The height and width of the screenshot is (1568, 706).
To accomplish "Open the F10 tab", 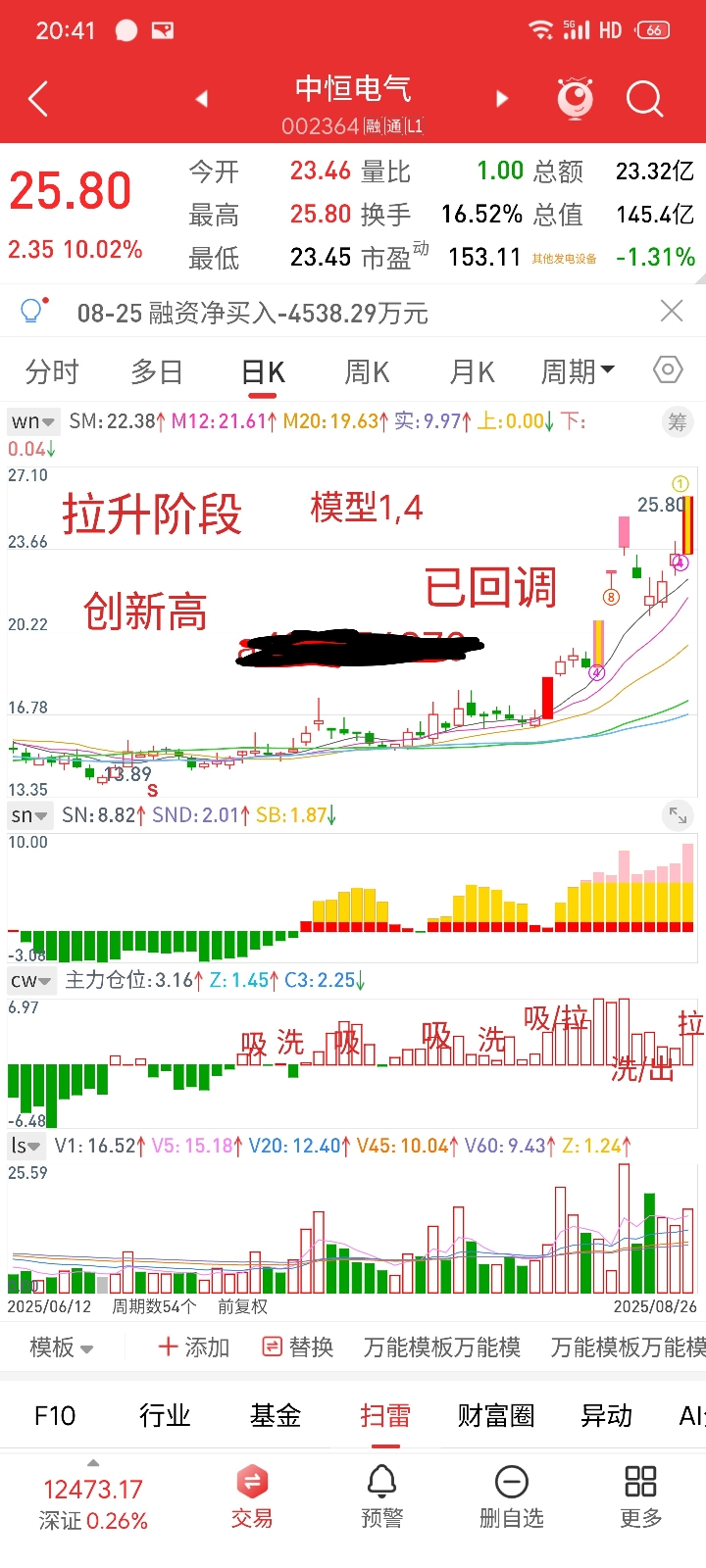I will 55,1415.
